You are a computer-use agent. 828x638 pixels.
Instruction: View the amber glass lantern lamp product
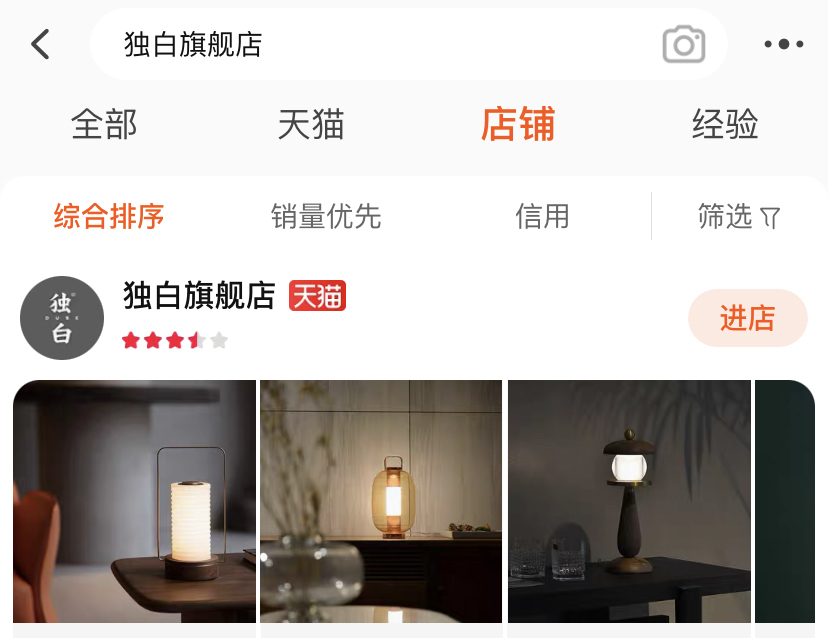pyautogui.click(x=381, y=501)
